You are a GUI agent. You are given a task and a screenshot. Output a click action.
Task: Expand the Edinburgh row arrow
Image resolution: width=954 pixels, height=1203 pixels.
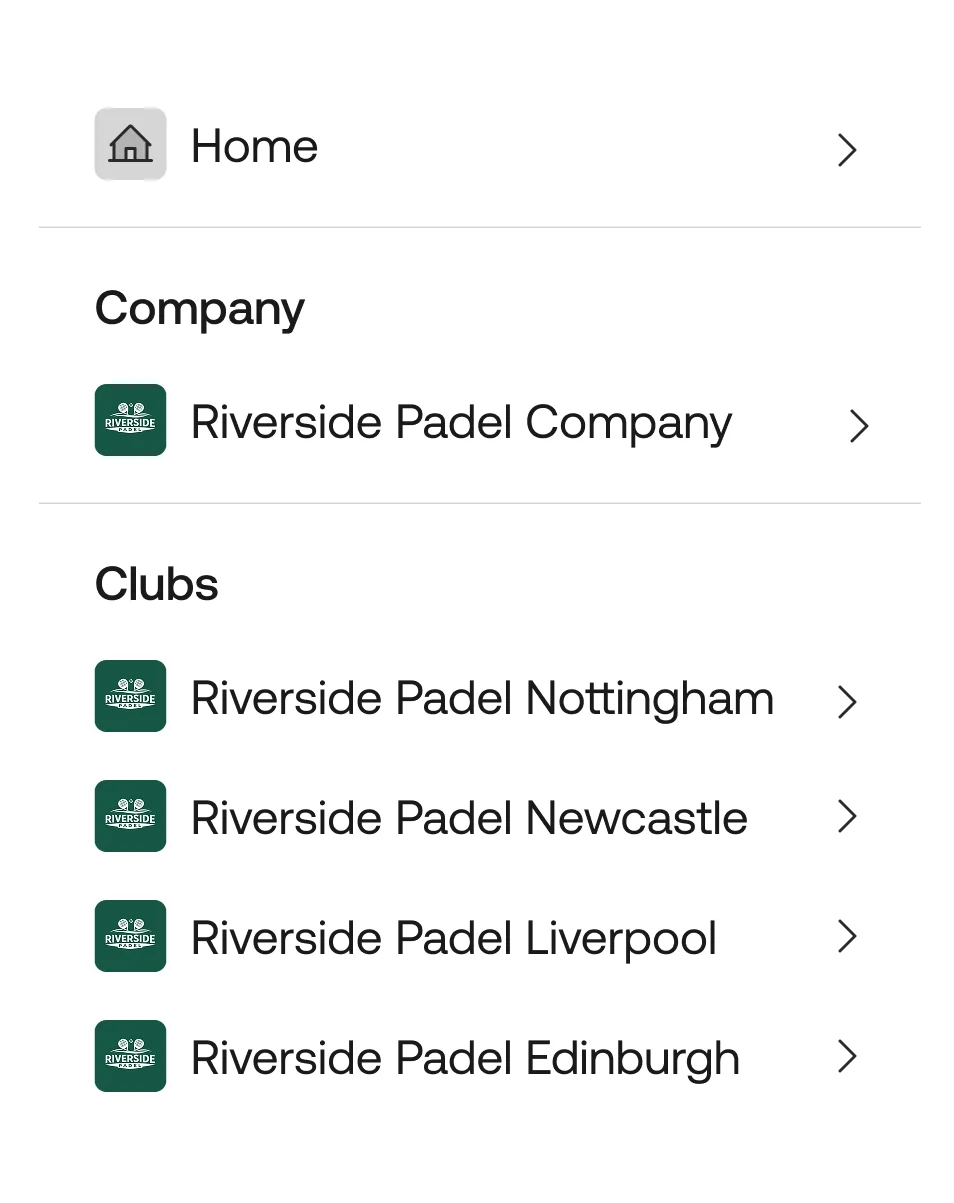tap(847, 1056)
